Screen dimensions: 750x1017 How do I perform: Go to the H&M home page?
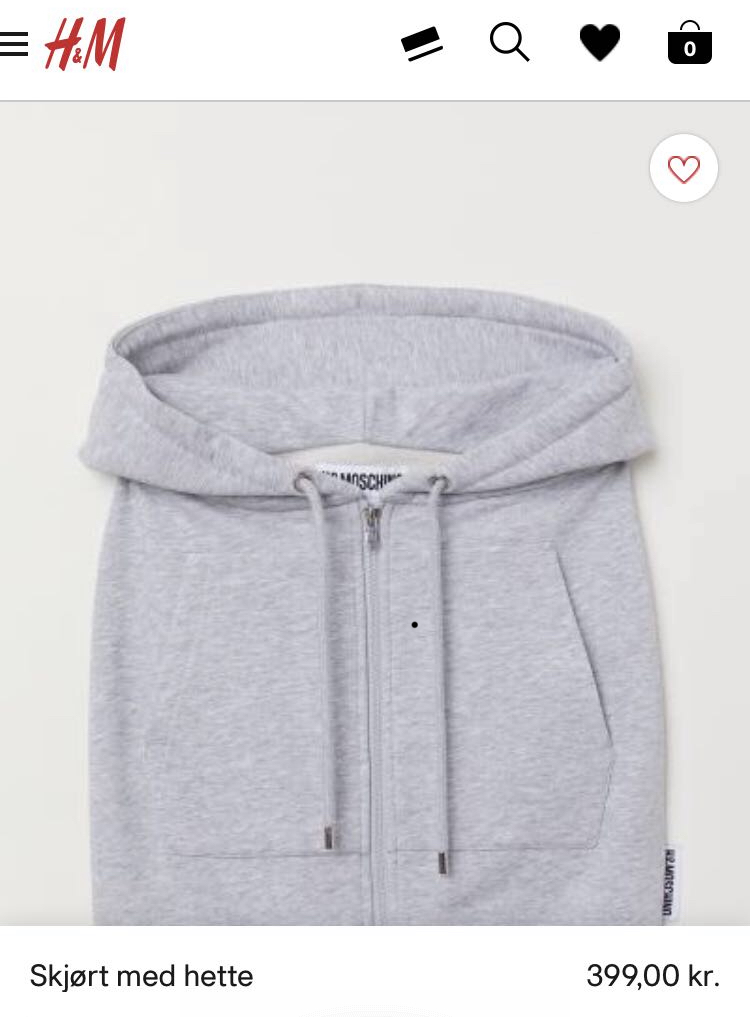click(x=85, y=45)
